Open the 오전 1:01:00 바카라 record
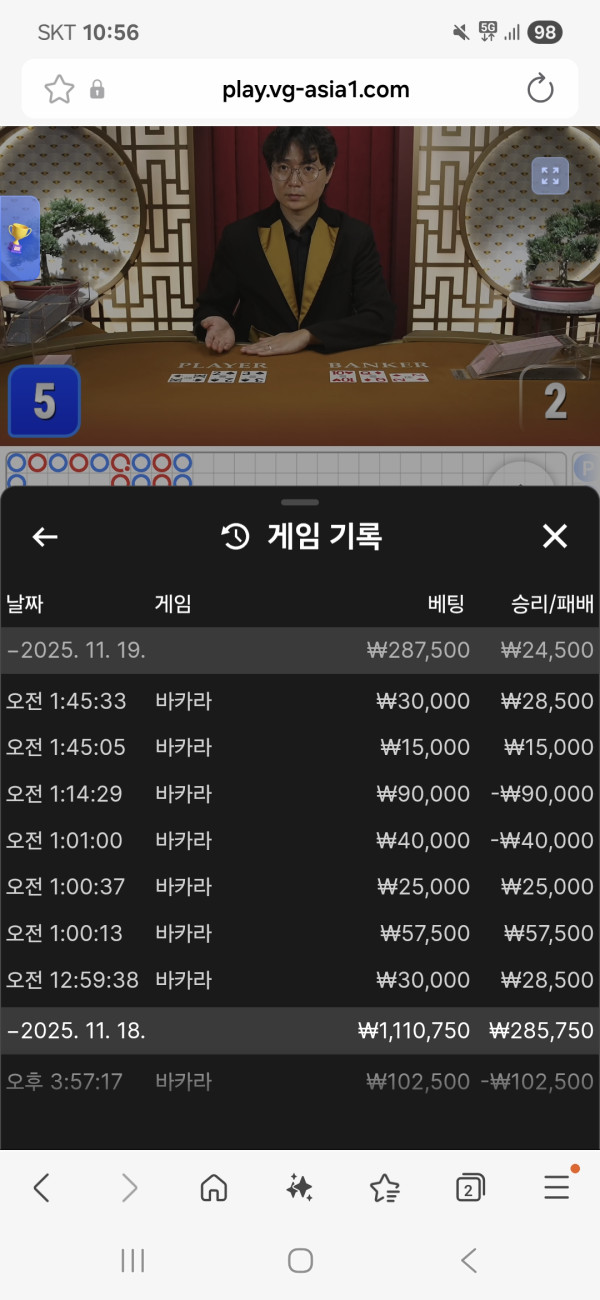This screenshot has width=600, height=1300. click(x=300, y=840)
